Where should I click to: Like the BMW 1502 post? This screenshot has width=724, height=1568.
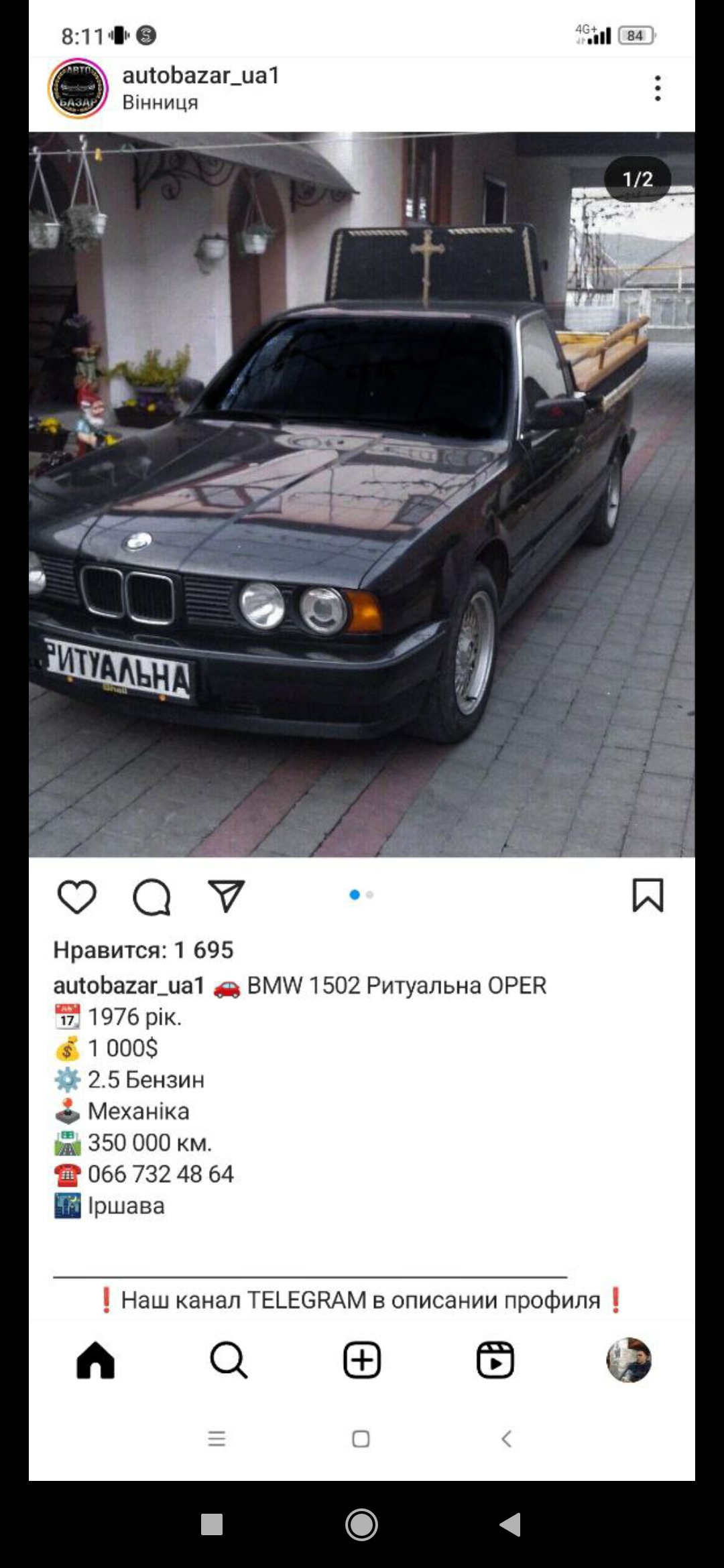click(77, 896)
